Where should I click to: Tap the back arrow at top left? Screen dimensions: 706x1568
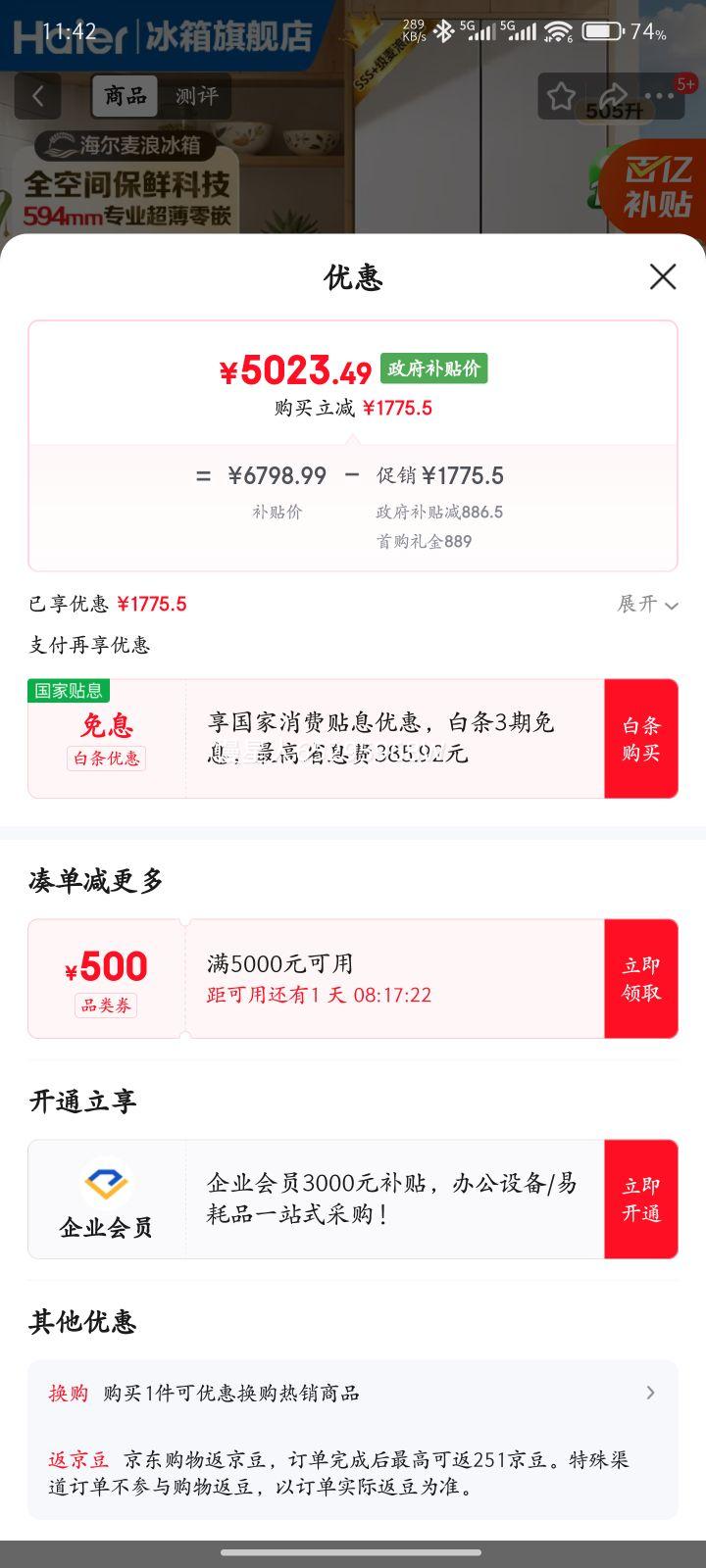click(37, 95)
